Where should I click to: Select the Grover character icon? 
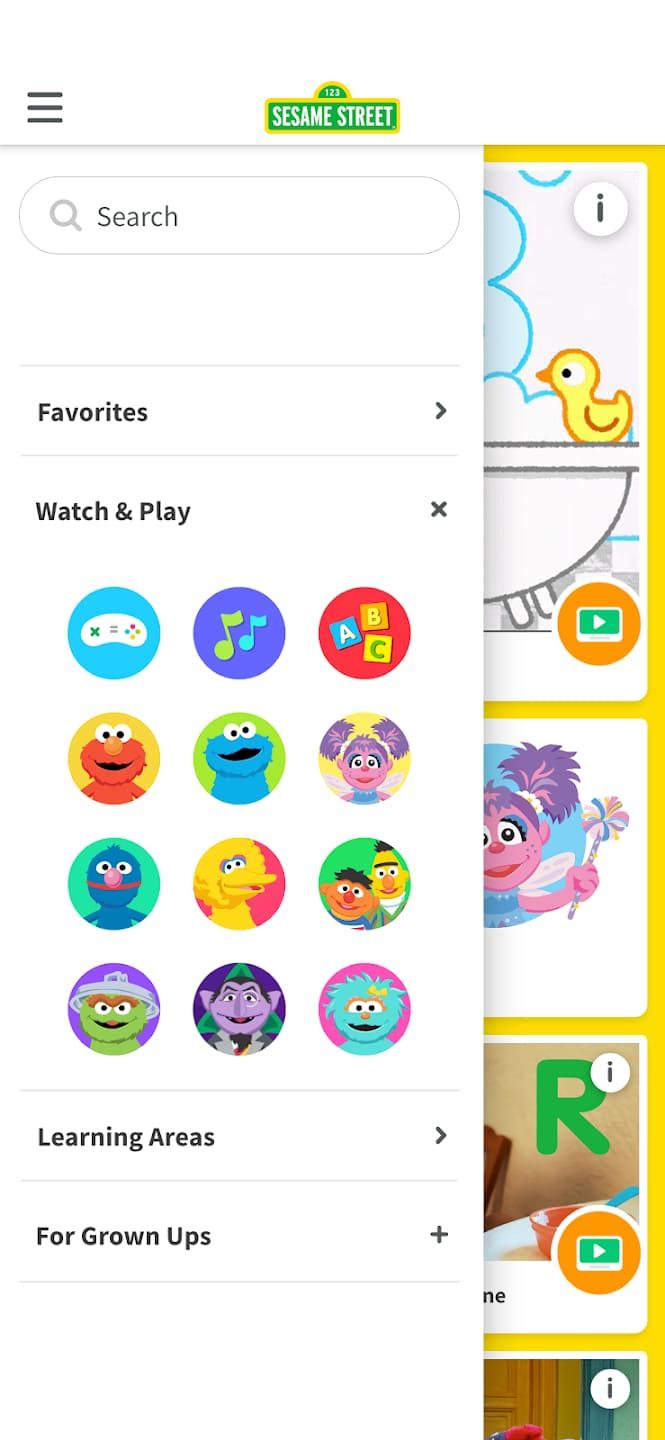[114, 884]
